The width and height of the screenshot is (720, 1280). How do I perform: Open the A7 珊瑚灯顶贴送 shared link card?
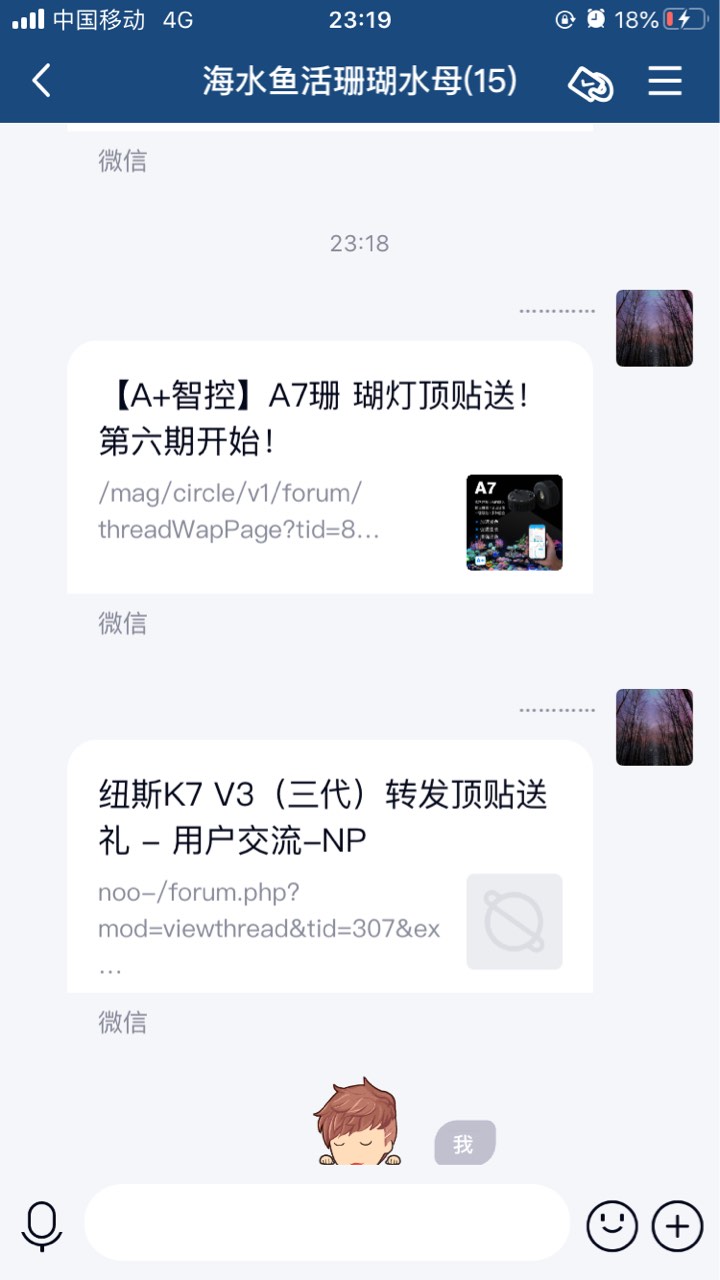click(329, 467)
